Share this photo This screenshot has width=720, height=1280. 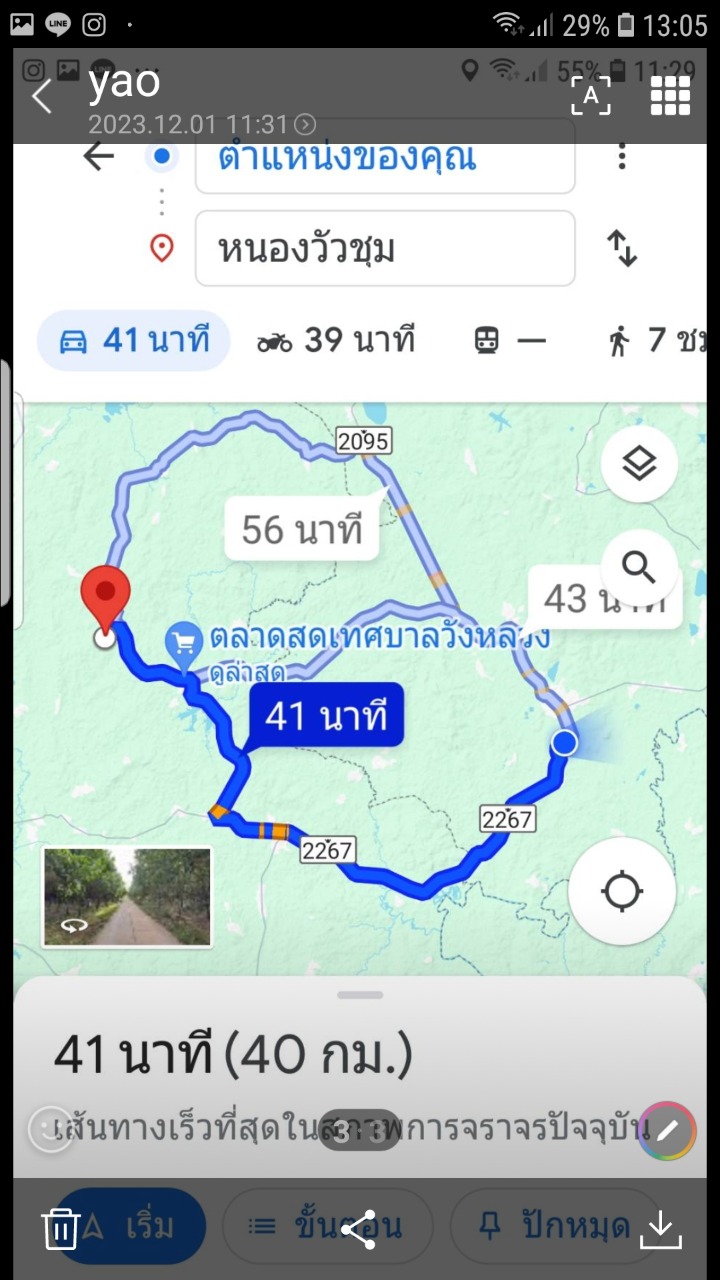(359, 1228)
